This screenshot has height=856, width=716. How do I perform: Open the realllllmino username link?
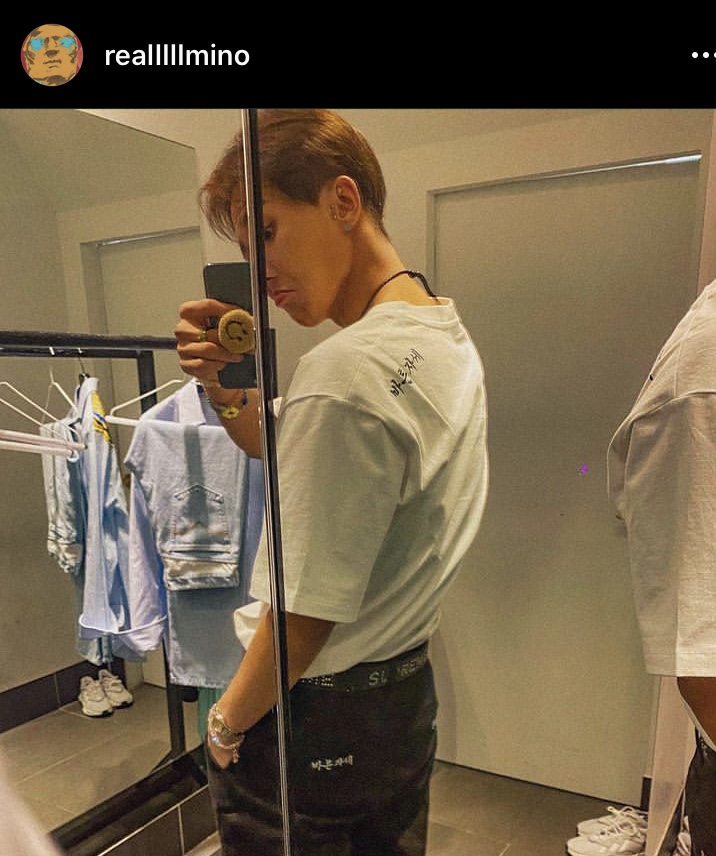[177, 56]
